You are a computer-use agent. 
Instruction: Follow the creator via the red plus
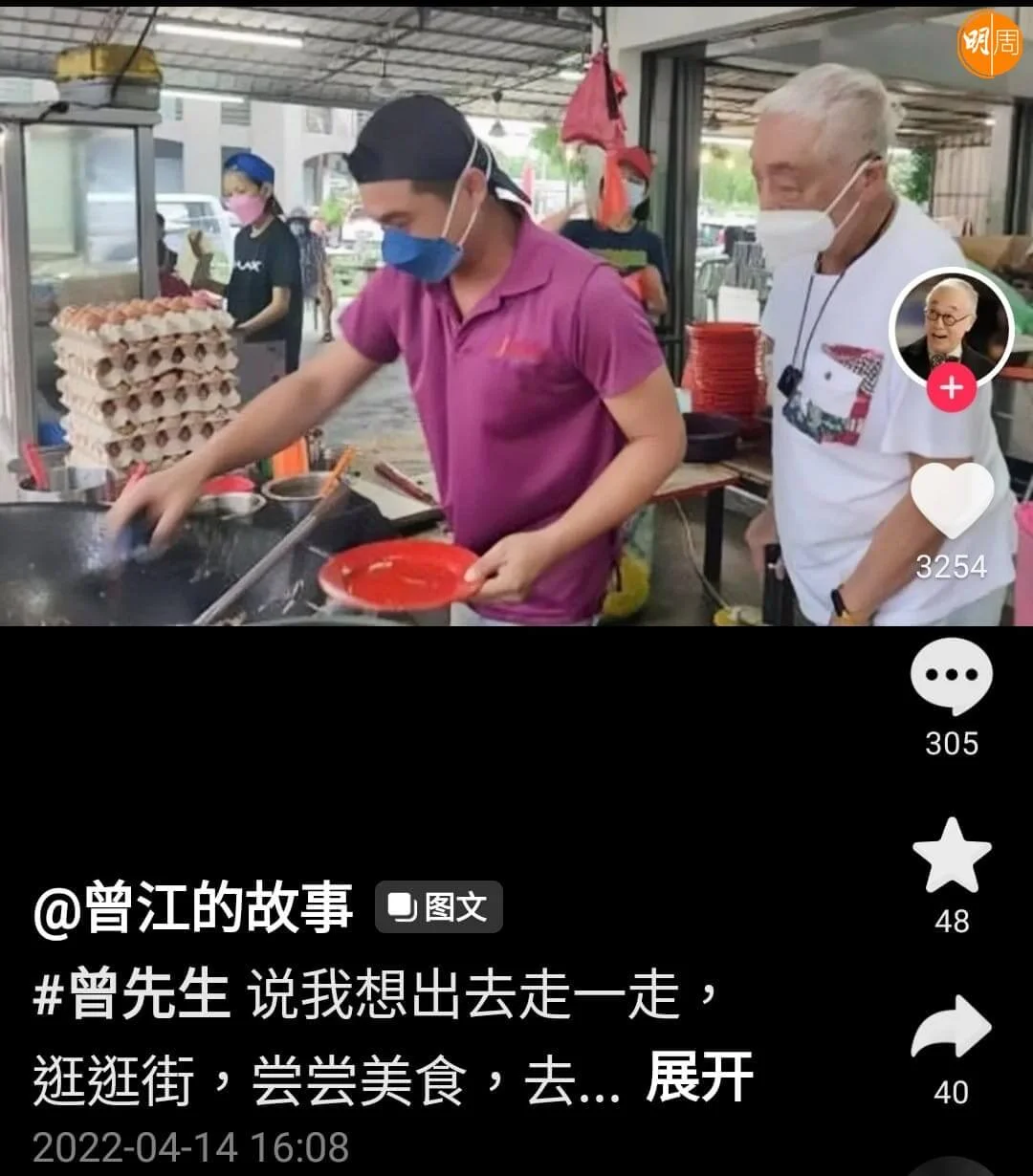coord(951,388)
